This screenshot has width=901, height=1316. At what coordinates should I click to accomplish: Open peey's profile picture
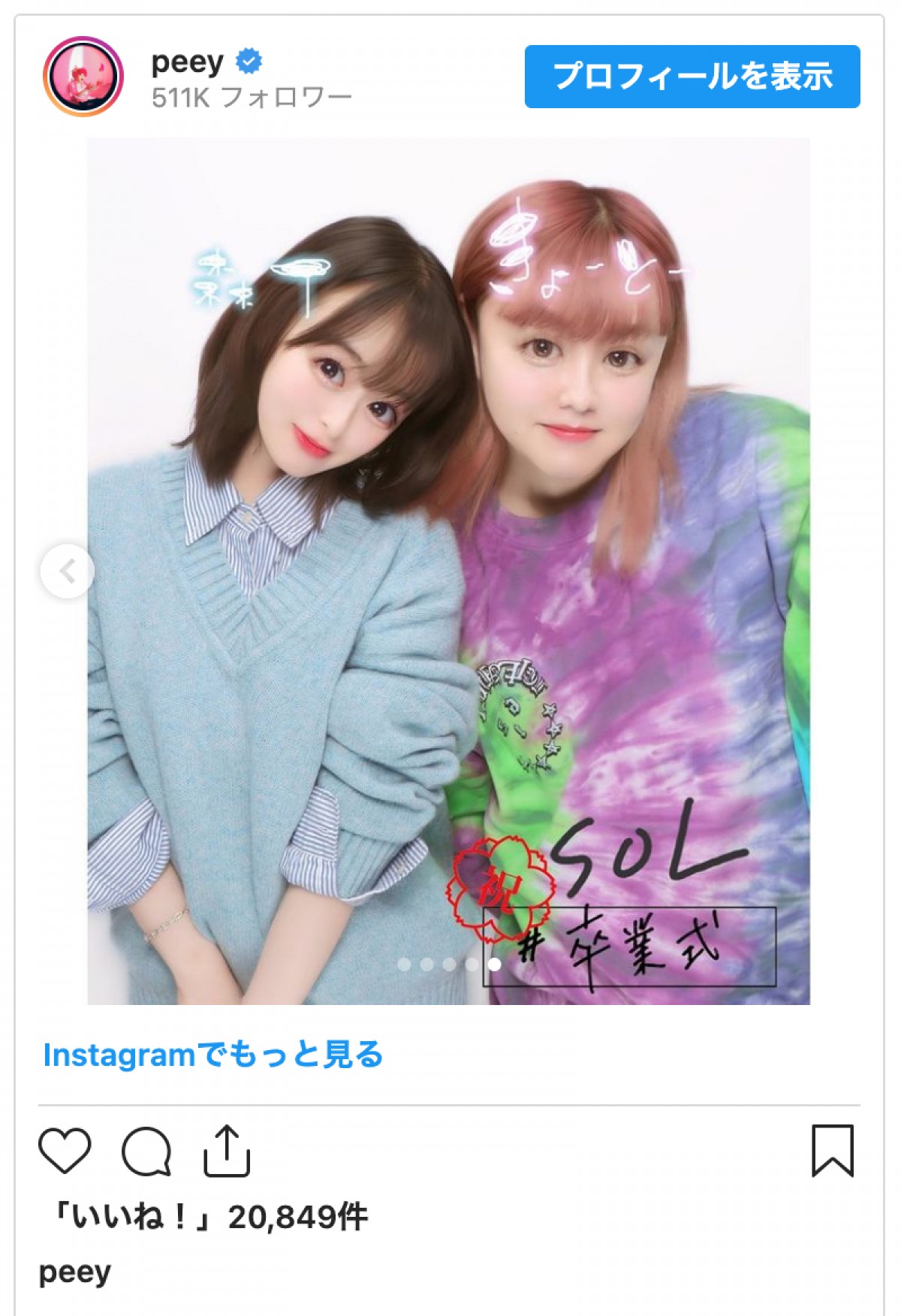(83, 77)
